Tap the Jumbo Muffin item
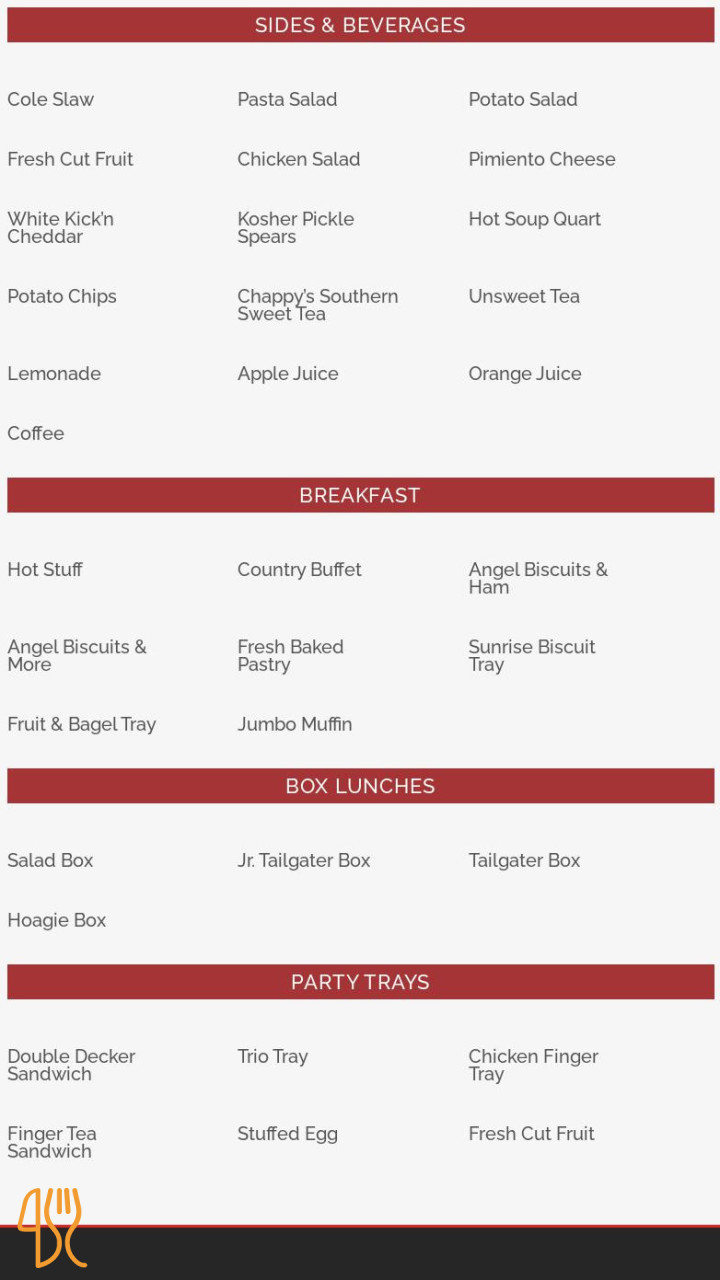Viewport: 720px width, 1280px height. pos(294,724)
